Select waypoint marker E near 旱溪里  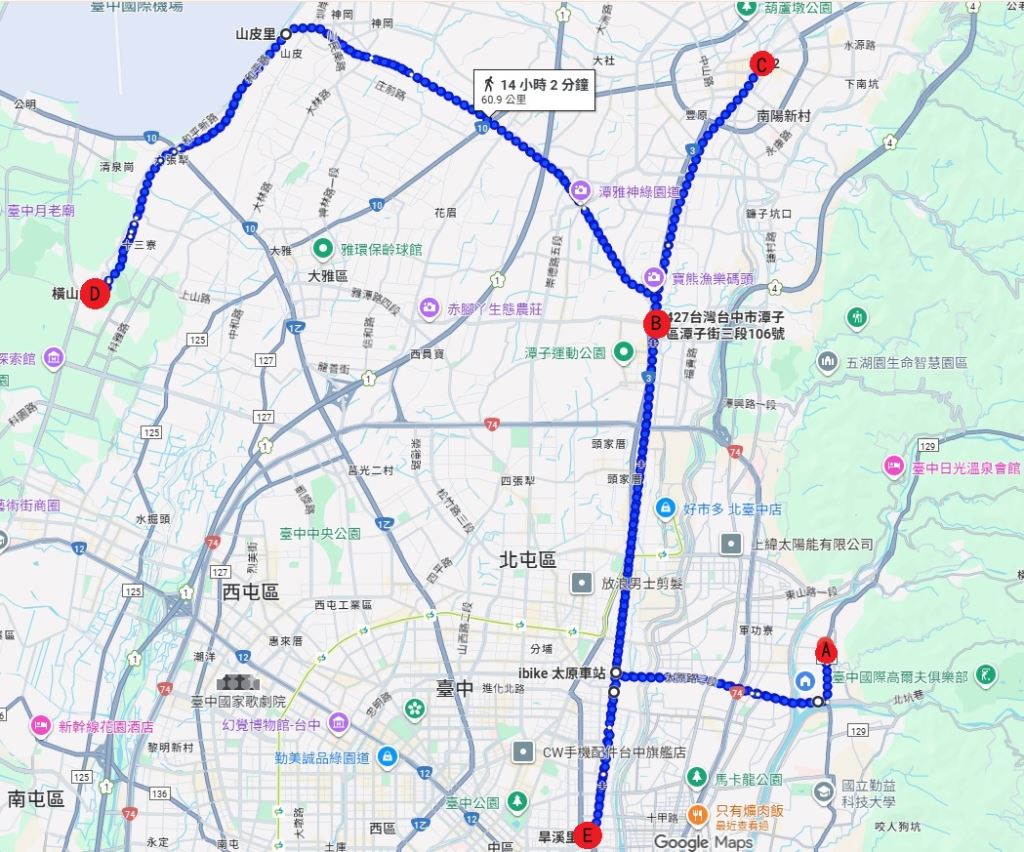click(589, 834)
